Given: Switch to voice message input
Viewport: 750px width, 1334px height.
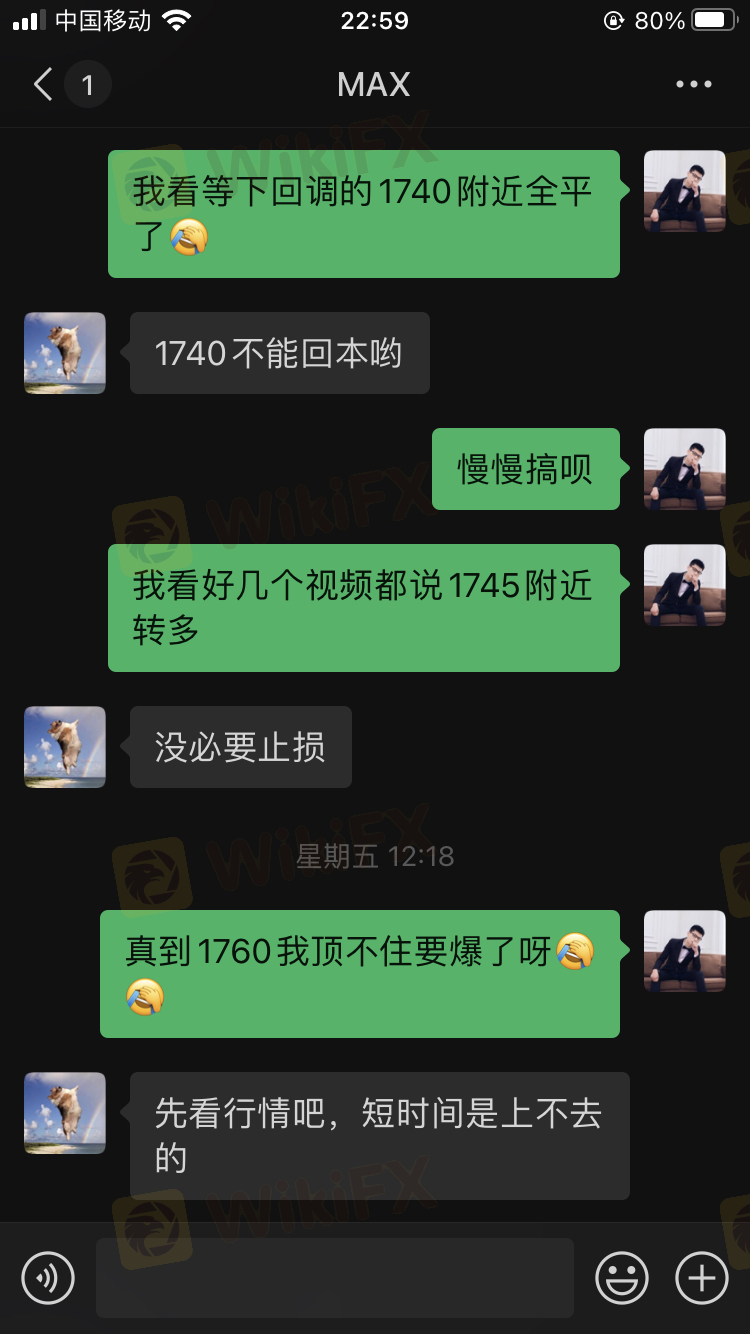Looking at the screenshot, I should click(48, 1277).
